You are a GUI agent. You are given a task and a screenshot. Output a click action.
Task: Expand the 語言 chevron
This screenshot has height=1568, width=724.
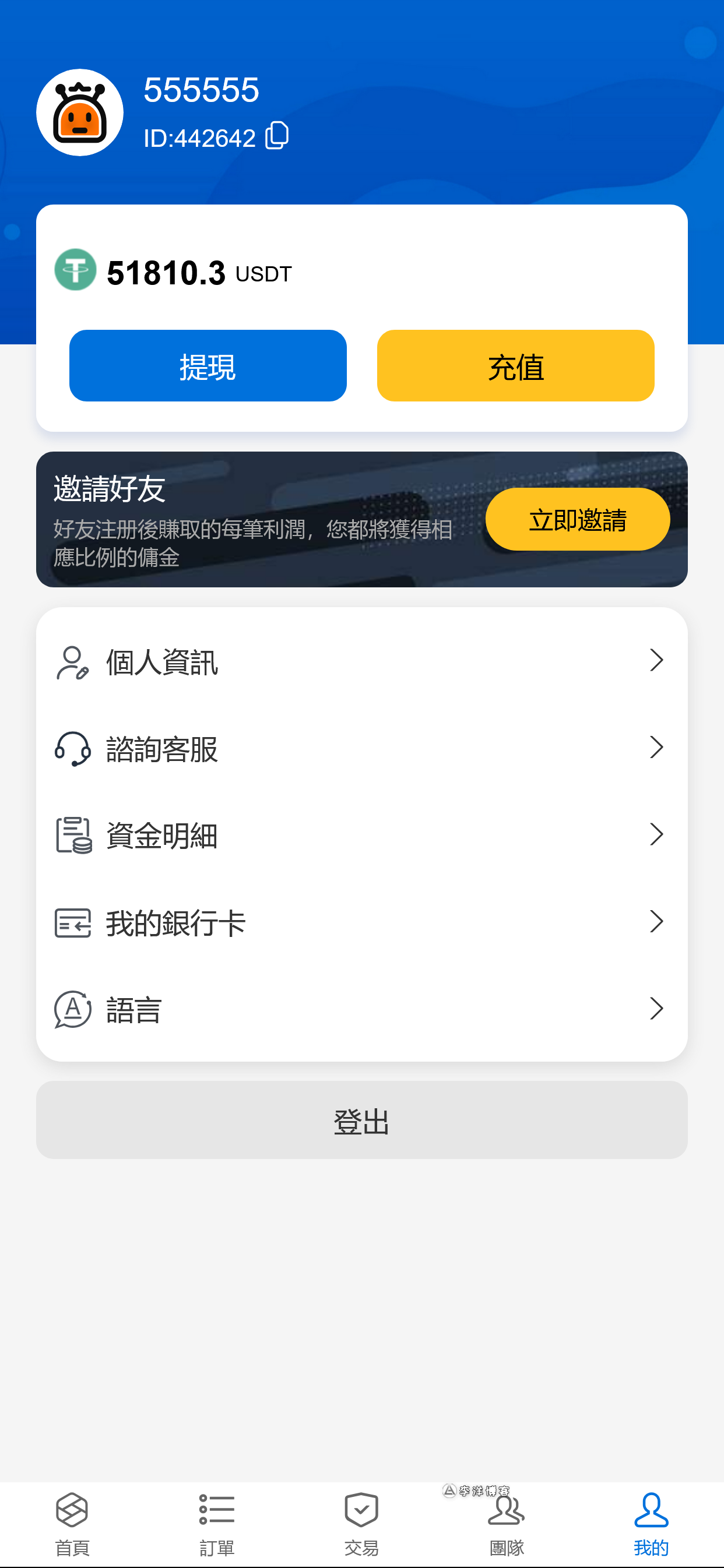[x=656, y=1009]
